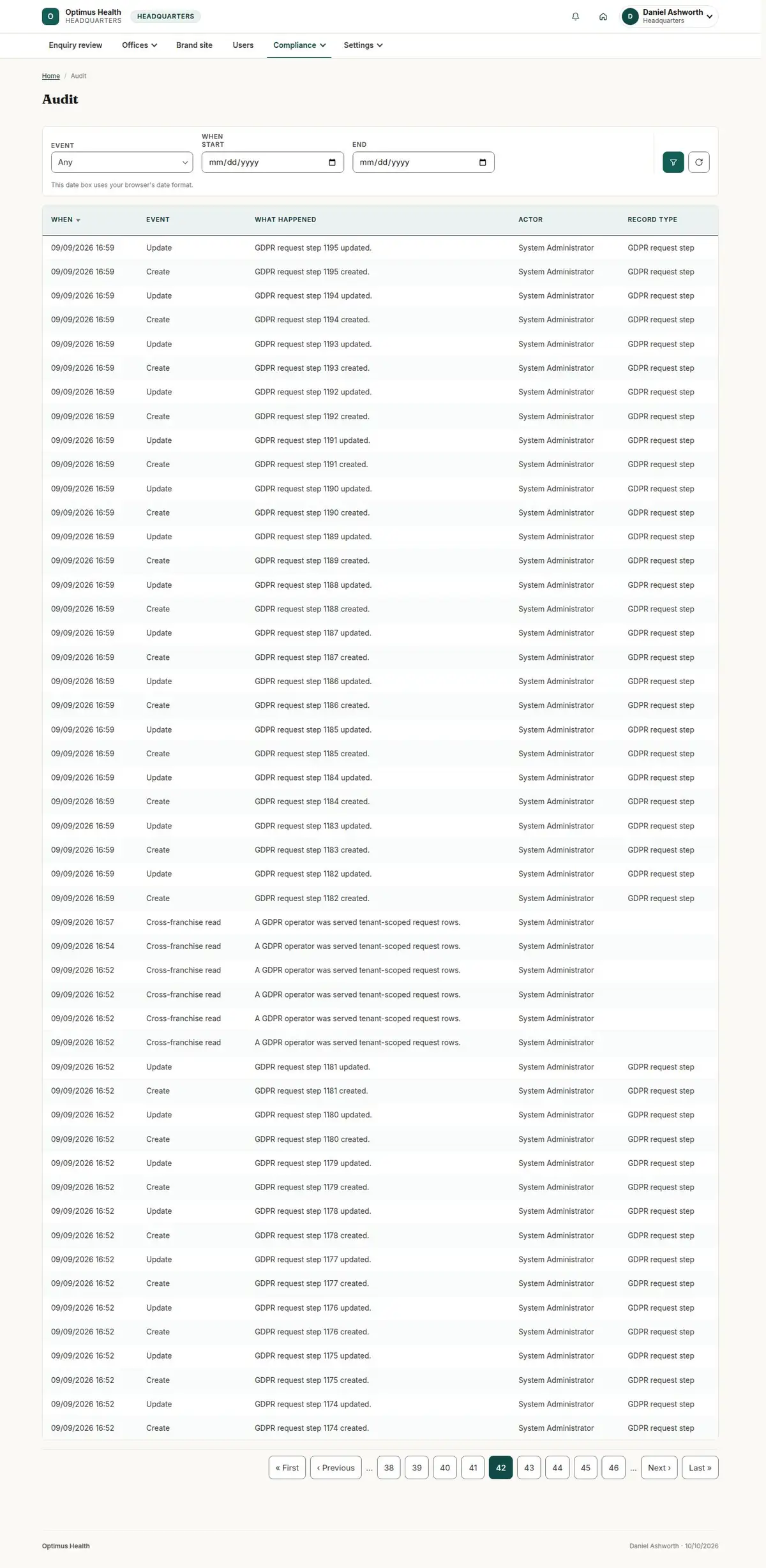Select the When Start date field
This screenshot has width=766, height=1568.
273,162
